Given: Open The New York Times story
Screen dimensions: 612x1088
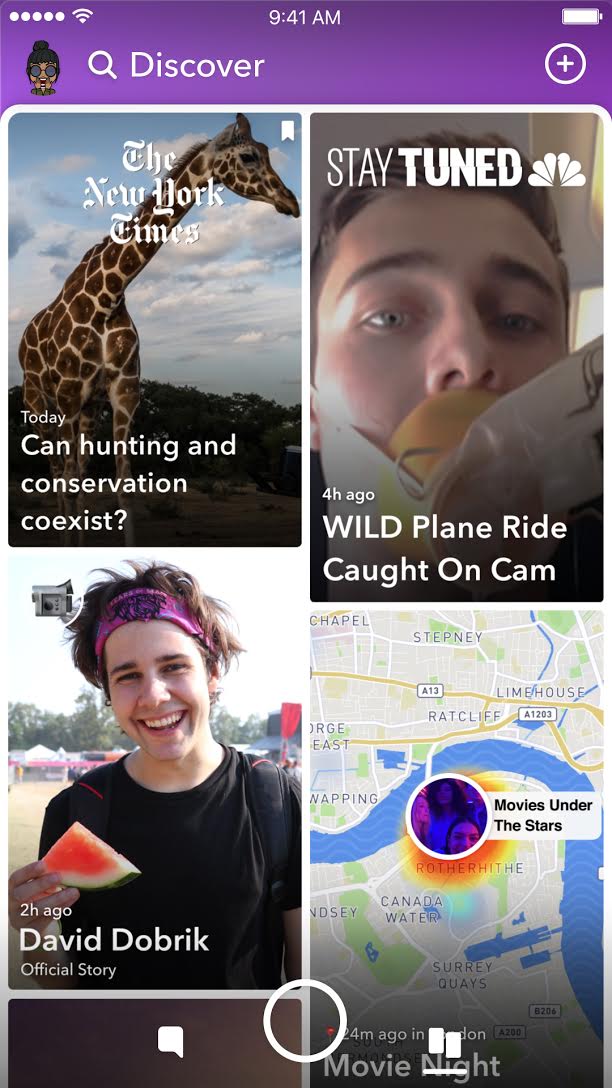Looking at the screenshot, I should pyautogui.click(x=155, y=330).
